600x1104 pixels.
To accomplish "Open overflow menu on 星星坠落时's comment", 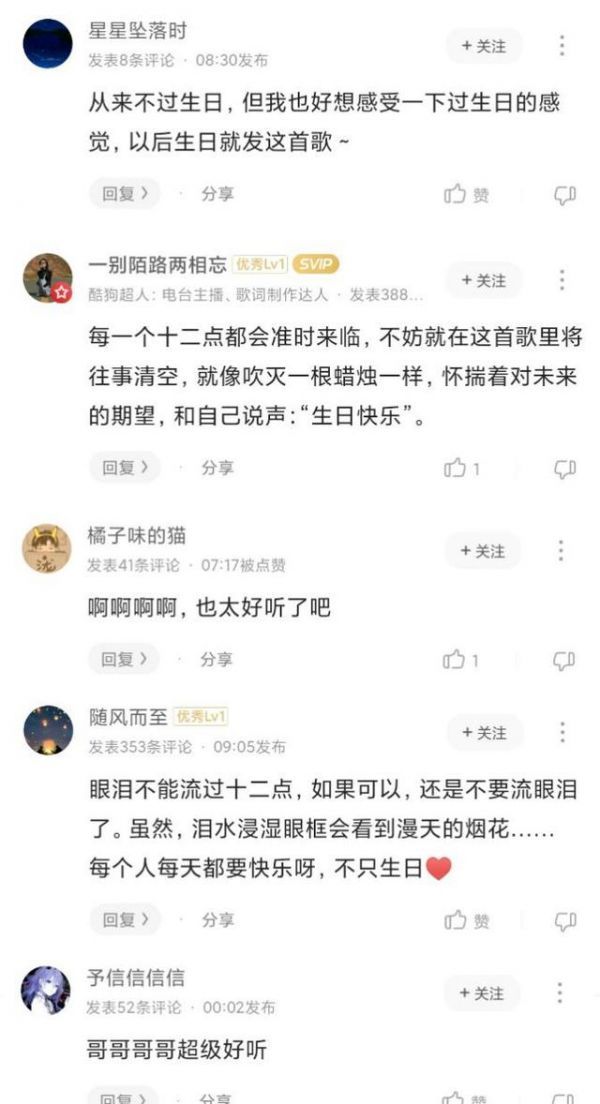I will pyautogui.click(x=562, y=46).
